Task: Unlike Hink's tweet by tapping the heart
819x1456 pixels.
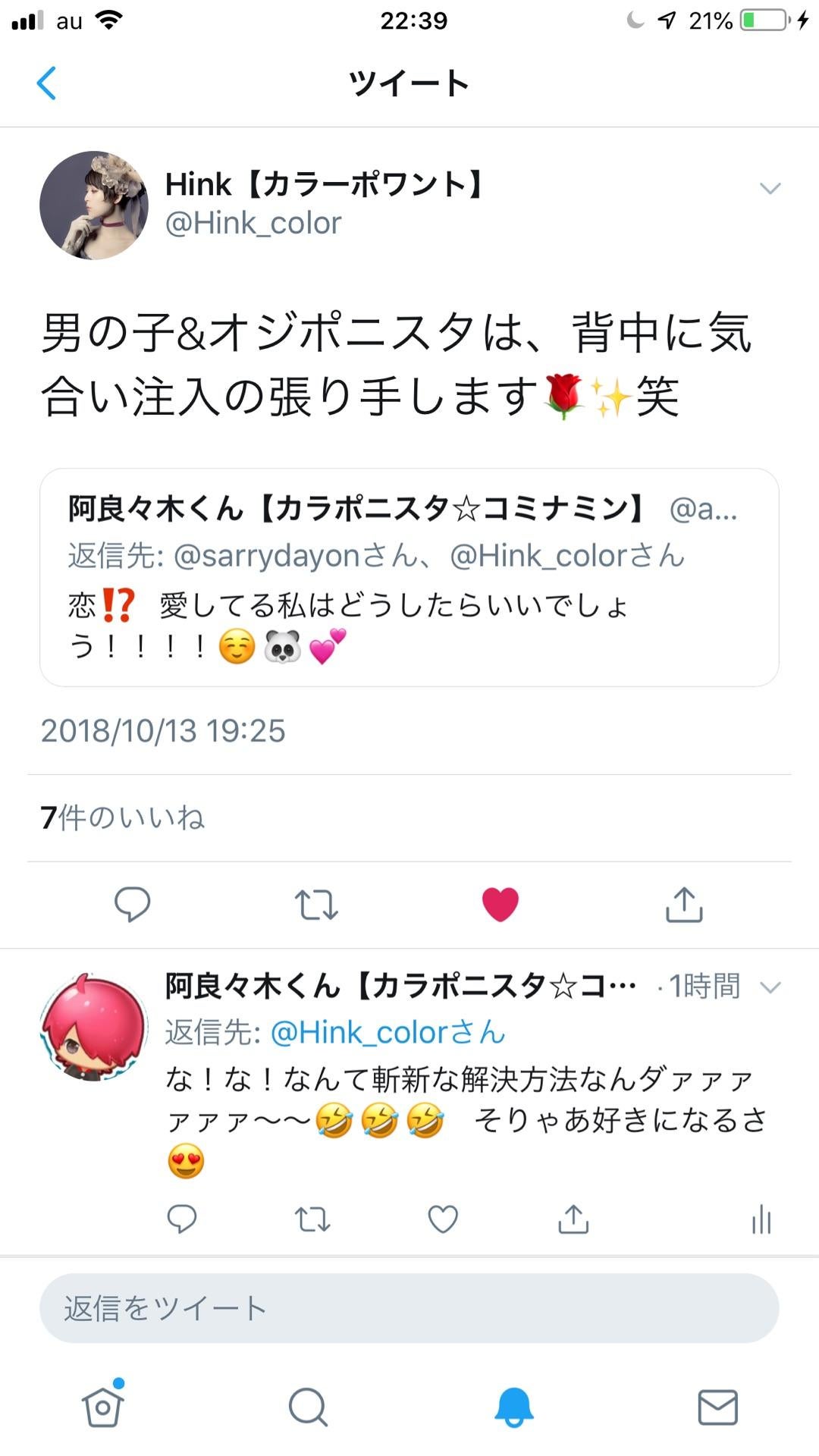Action: pos(500,903)
